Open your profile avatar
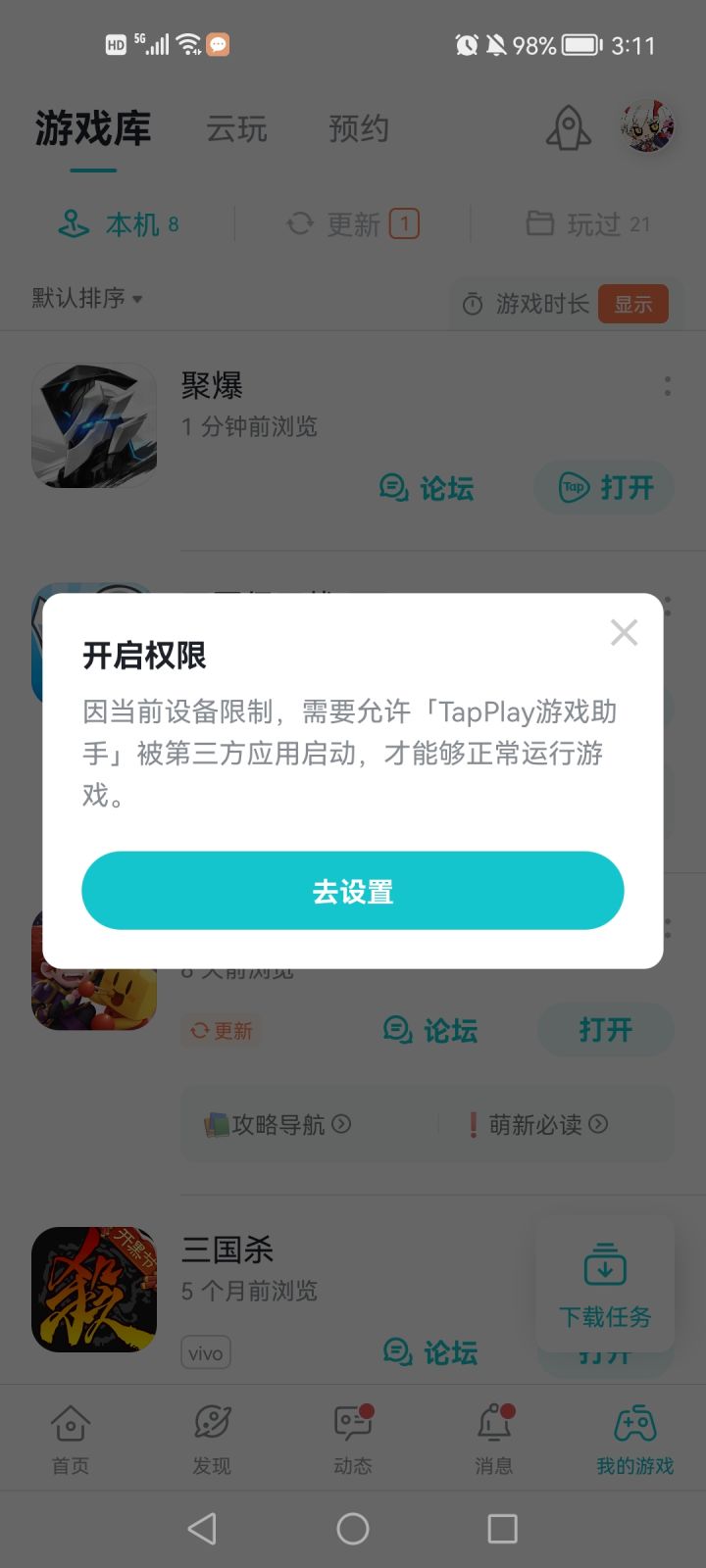Image resolution: width=706 pixels, height=1568 pixels. point(646,124)
